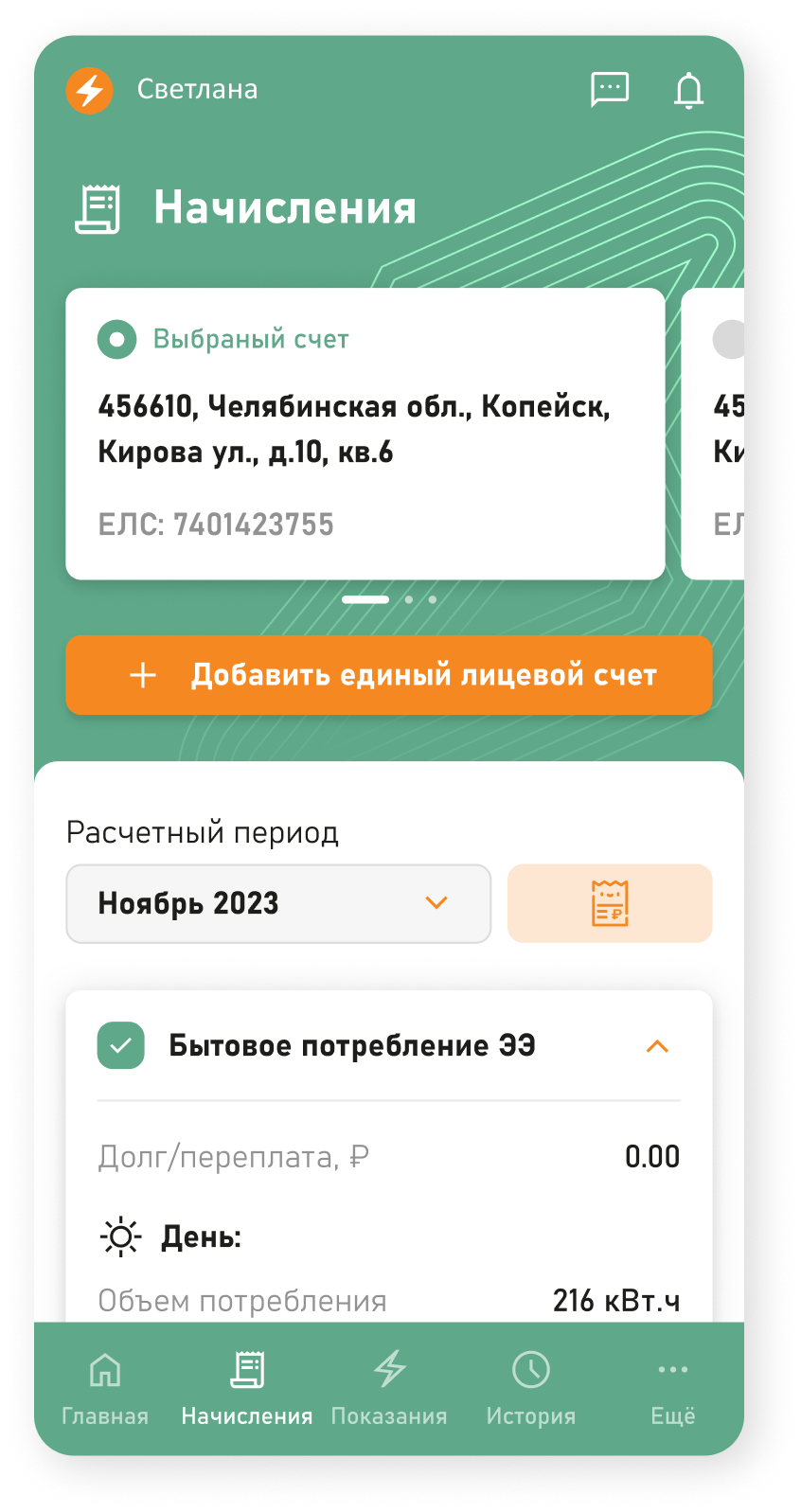Collapse the Бытовое потребление ЭЭ section
This screenshot has height=1512, width=801.
[x=657, y=1046]
